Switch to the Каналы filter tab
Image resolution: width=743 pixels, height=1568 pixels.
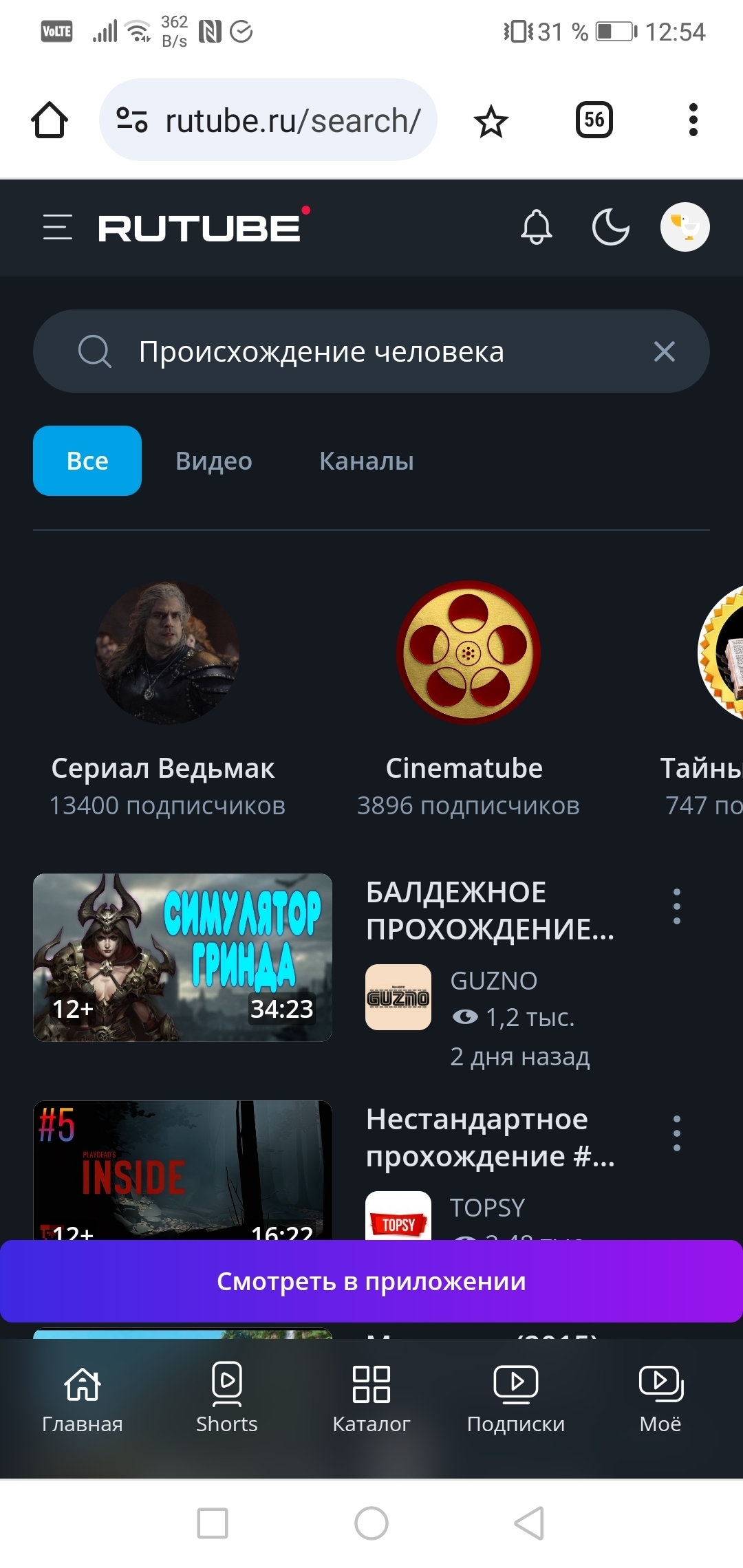[367, 461]
